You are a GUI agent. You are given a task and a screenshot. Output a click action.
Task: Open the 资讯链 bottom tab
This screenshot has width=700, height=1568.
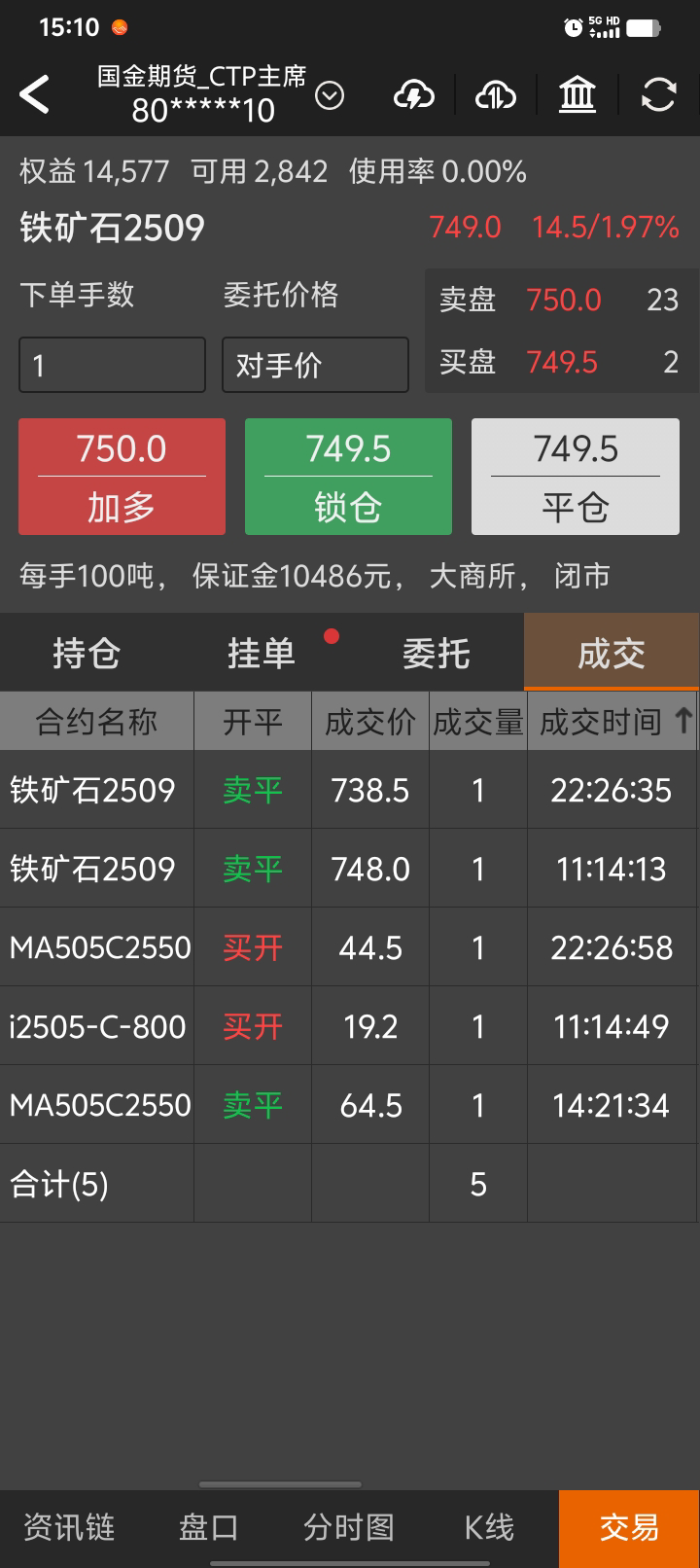(69, 1527)
